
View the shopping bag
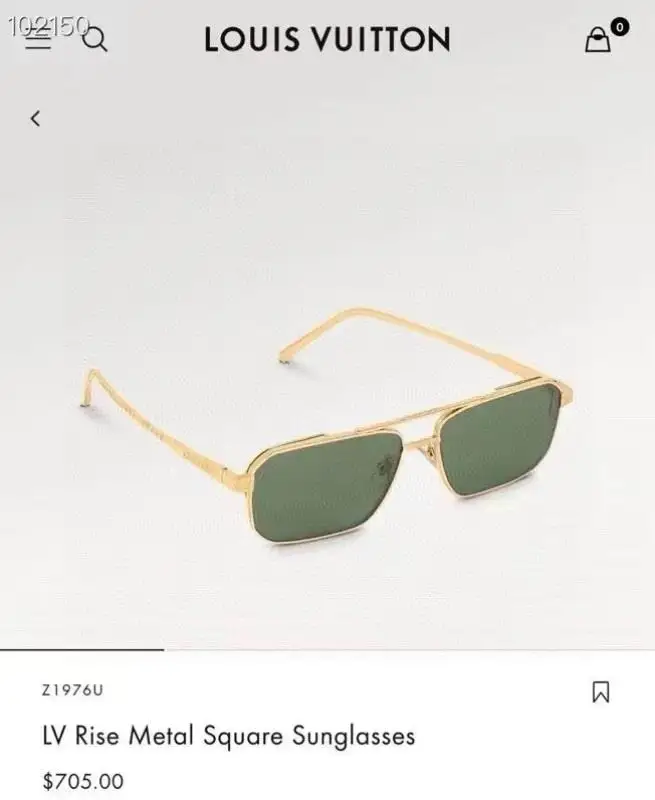[598, 40]
